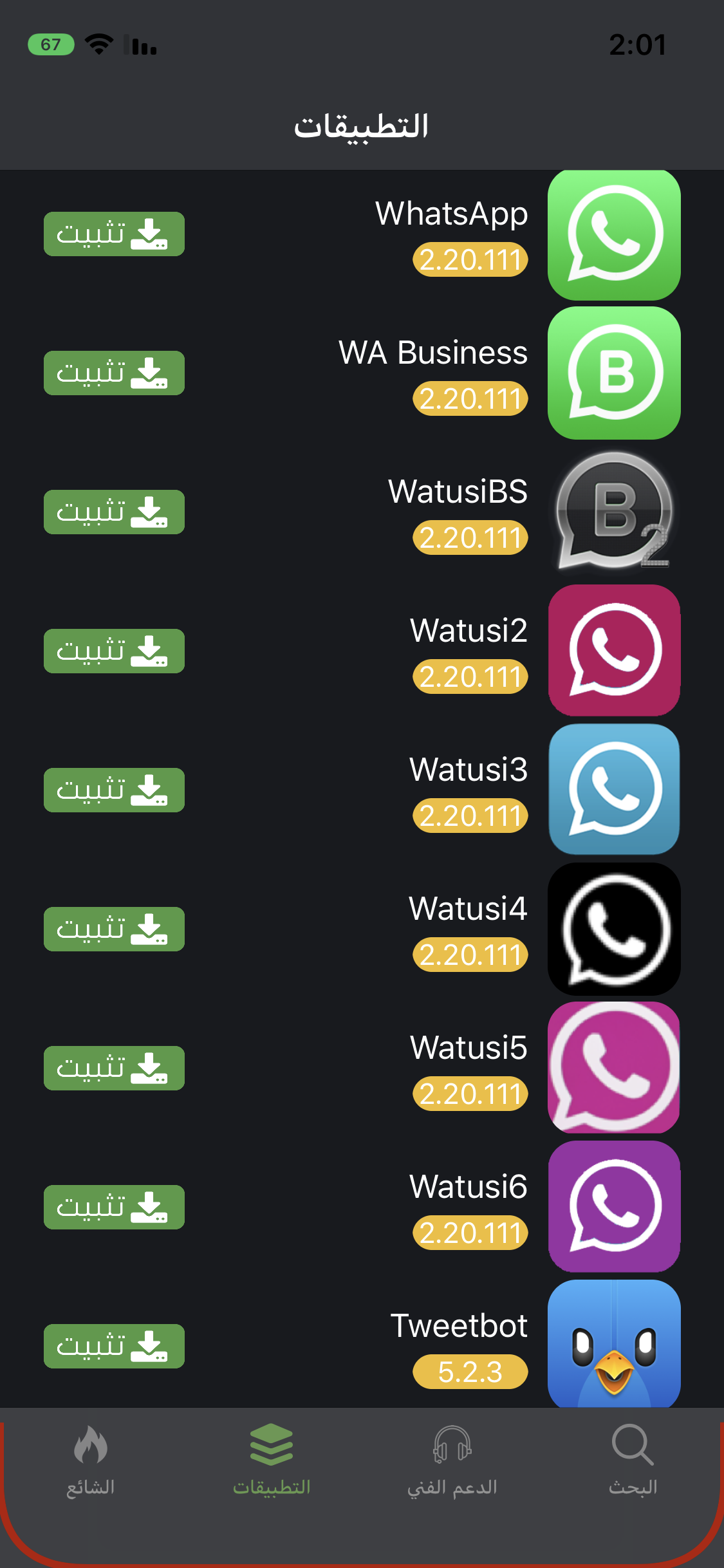Open the black Watusi4 icon
Screen dimensions: 724x1568
[x=614, y=929]
